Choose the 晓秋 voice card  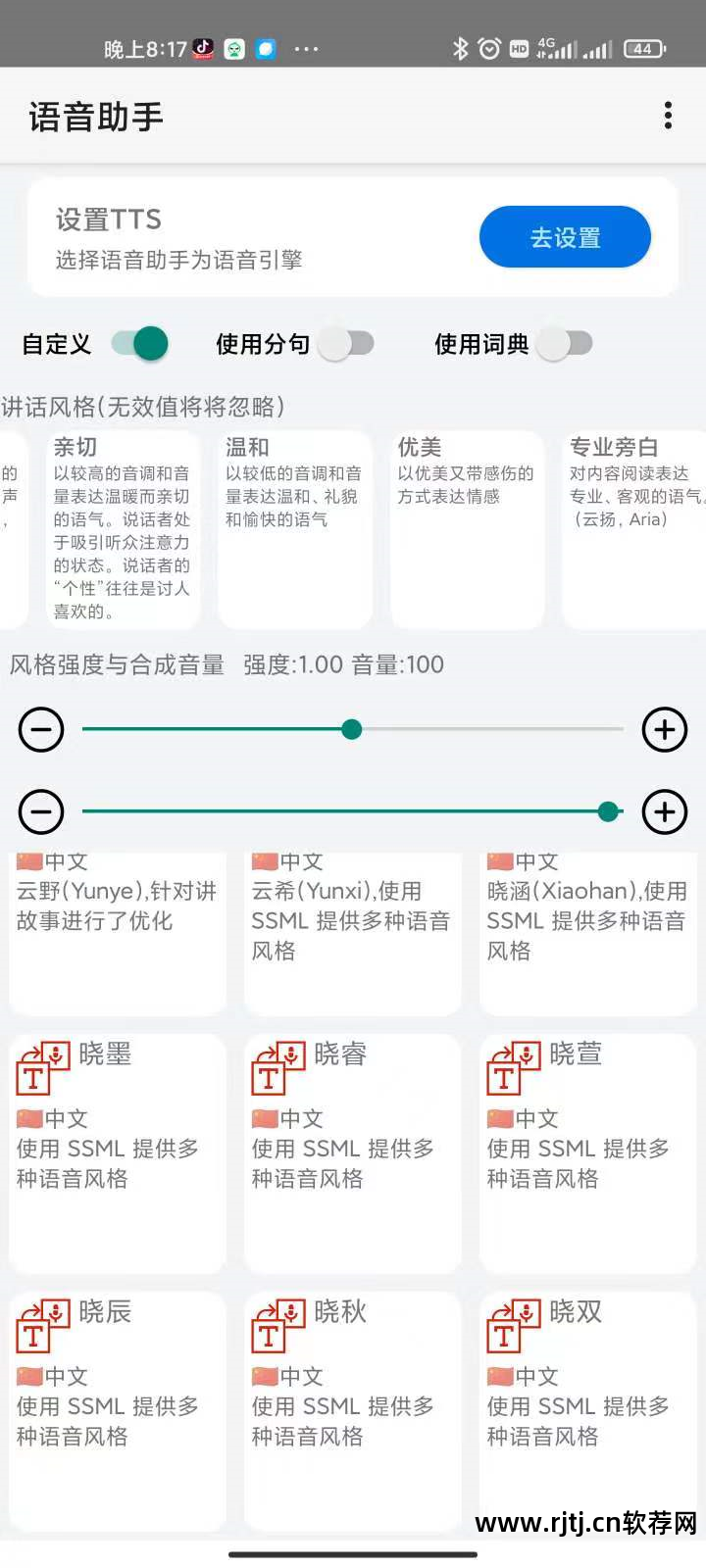click(353, 1411)
